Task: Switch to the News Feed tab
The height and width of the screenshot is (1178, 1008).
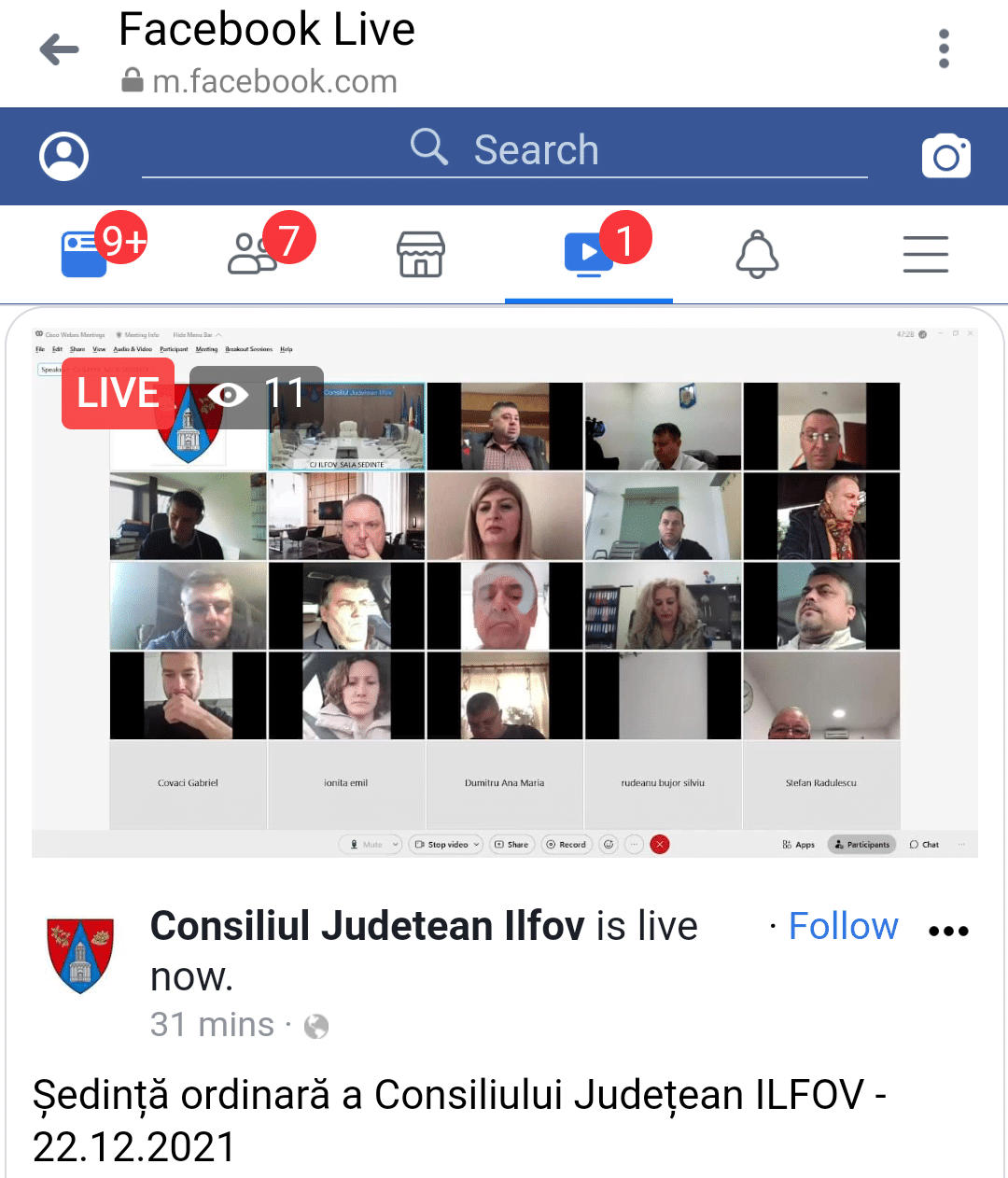Action: coord(85,254)
